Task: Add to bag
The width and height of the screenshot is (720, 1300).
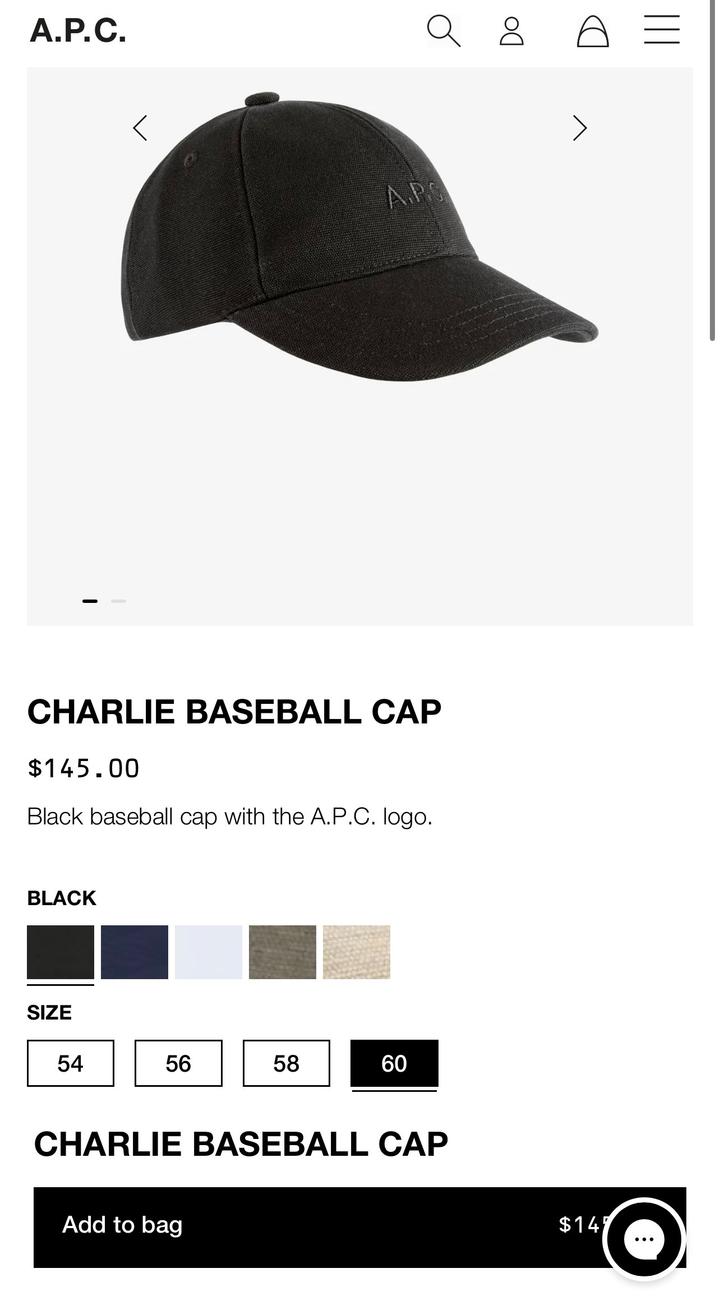Action: 300,1227
